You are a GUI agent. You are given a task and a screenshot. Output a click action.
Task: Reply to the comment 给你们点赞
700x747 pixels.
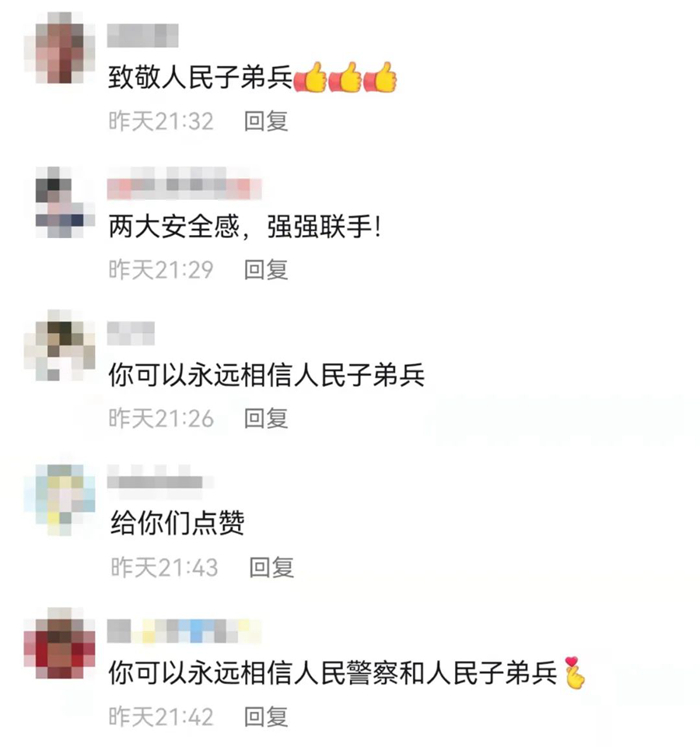(271, 568)
